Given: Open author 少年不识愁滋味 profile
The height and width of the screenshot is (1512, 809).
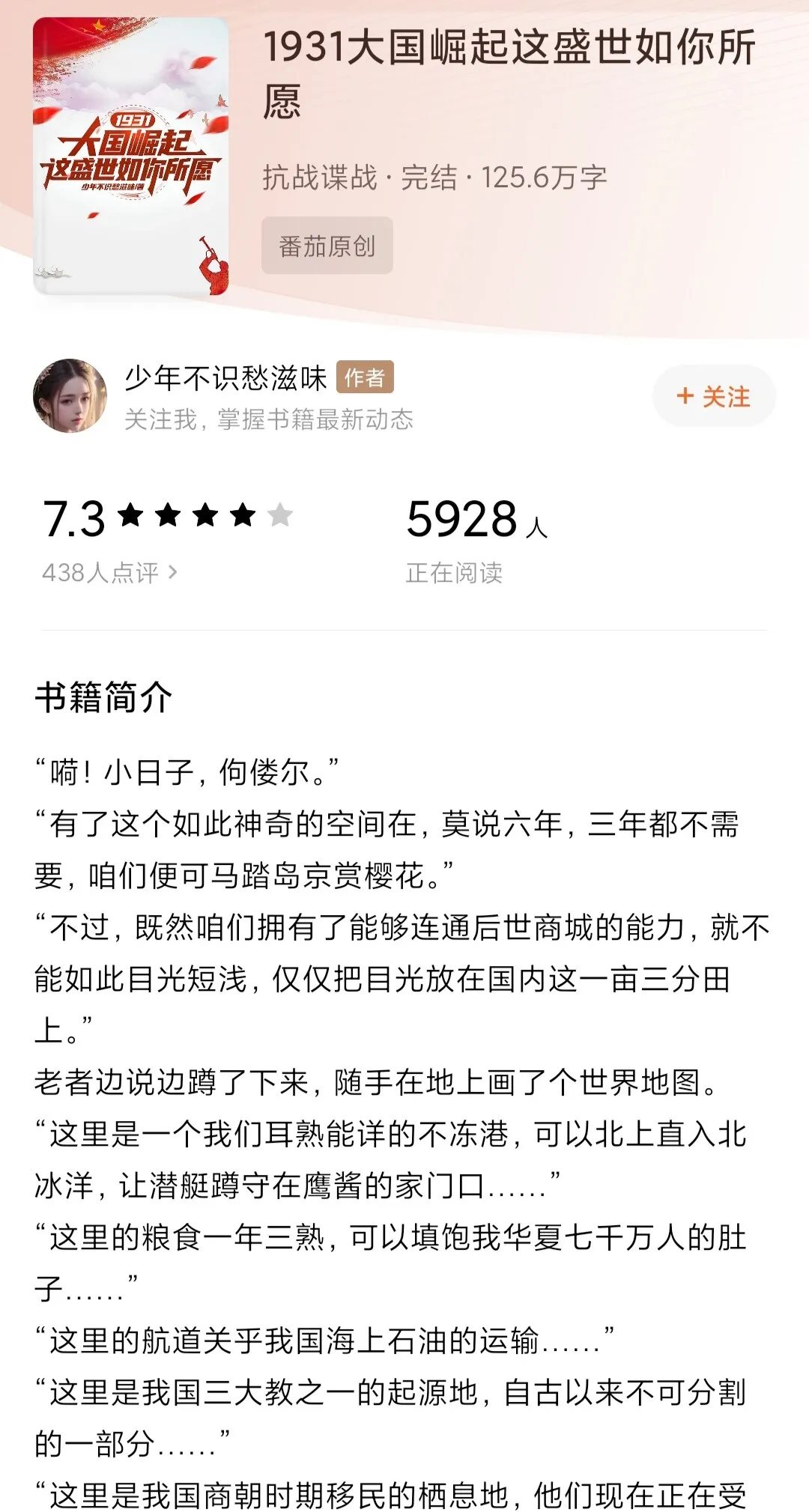Looking at the screenshot, I should (x=225, y=378).
